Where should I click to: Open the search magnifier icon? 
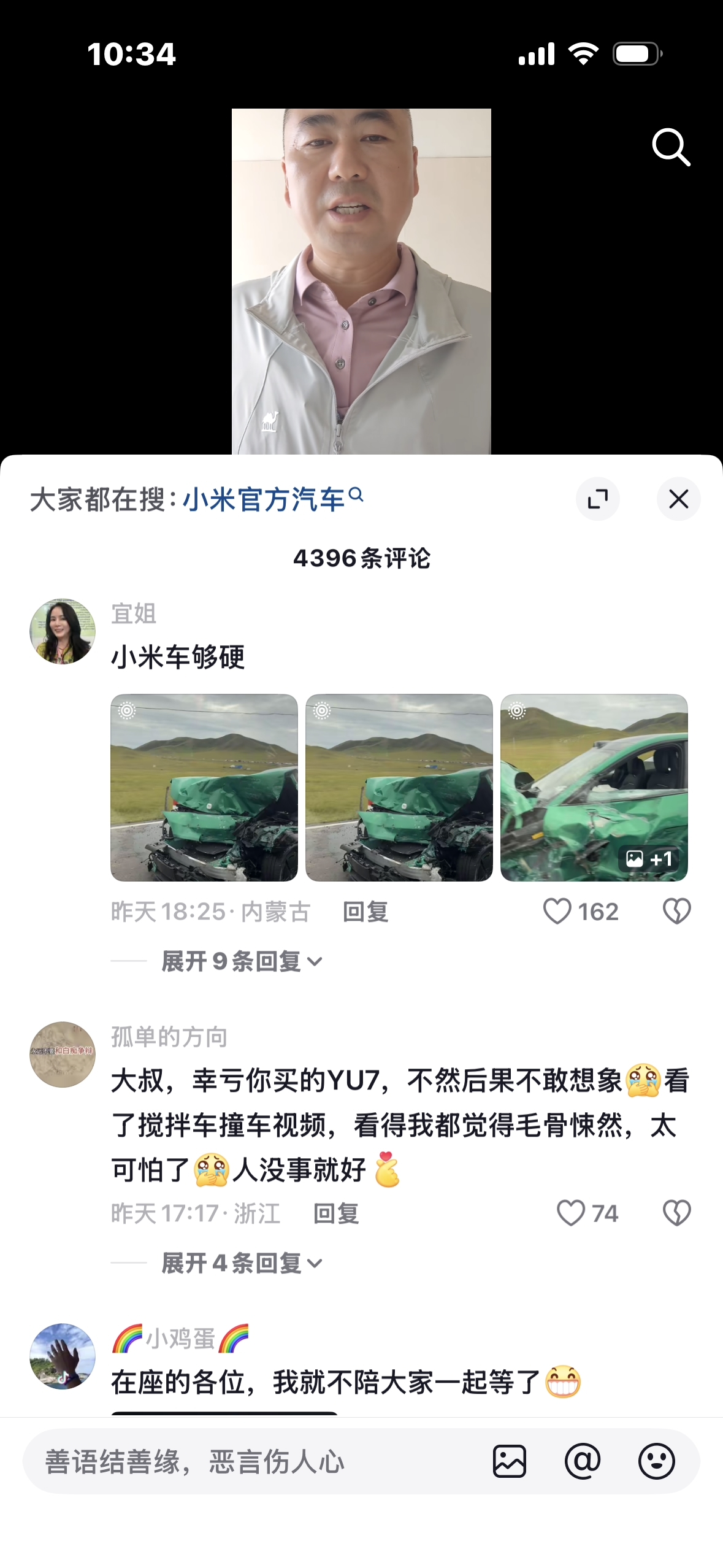click(671, 147)
